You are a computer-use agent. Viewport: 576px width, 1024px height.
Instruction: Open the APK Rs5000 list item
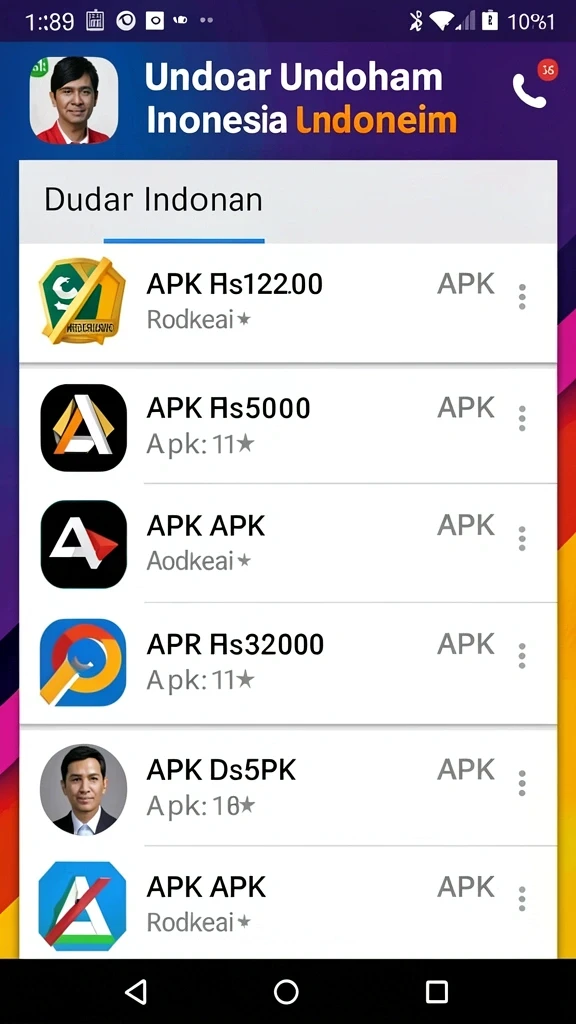[288, 426]
